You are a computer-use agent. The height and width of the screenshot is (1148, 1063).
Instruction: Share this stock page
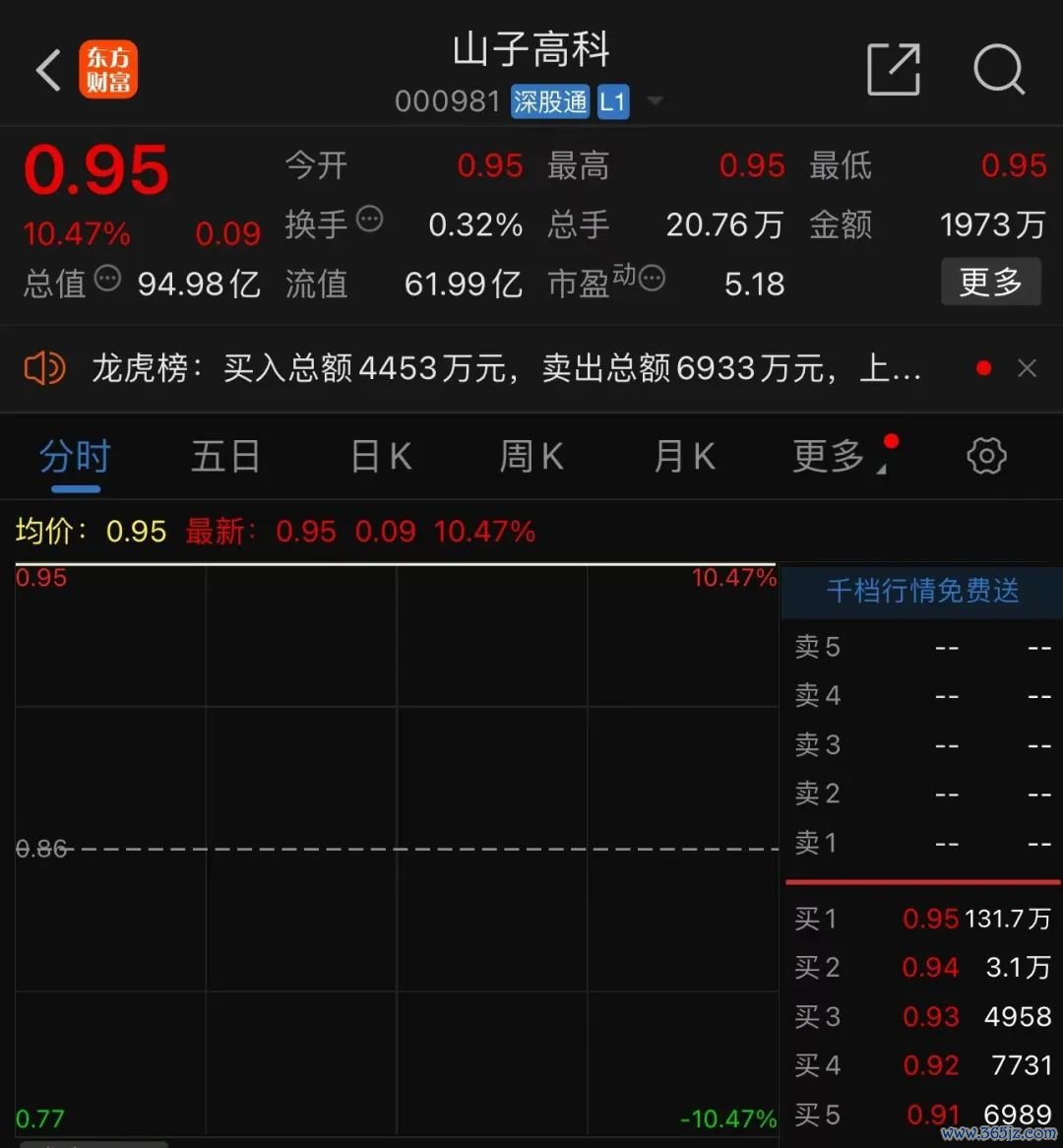pos(893,70)
